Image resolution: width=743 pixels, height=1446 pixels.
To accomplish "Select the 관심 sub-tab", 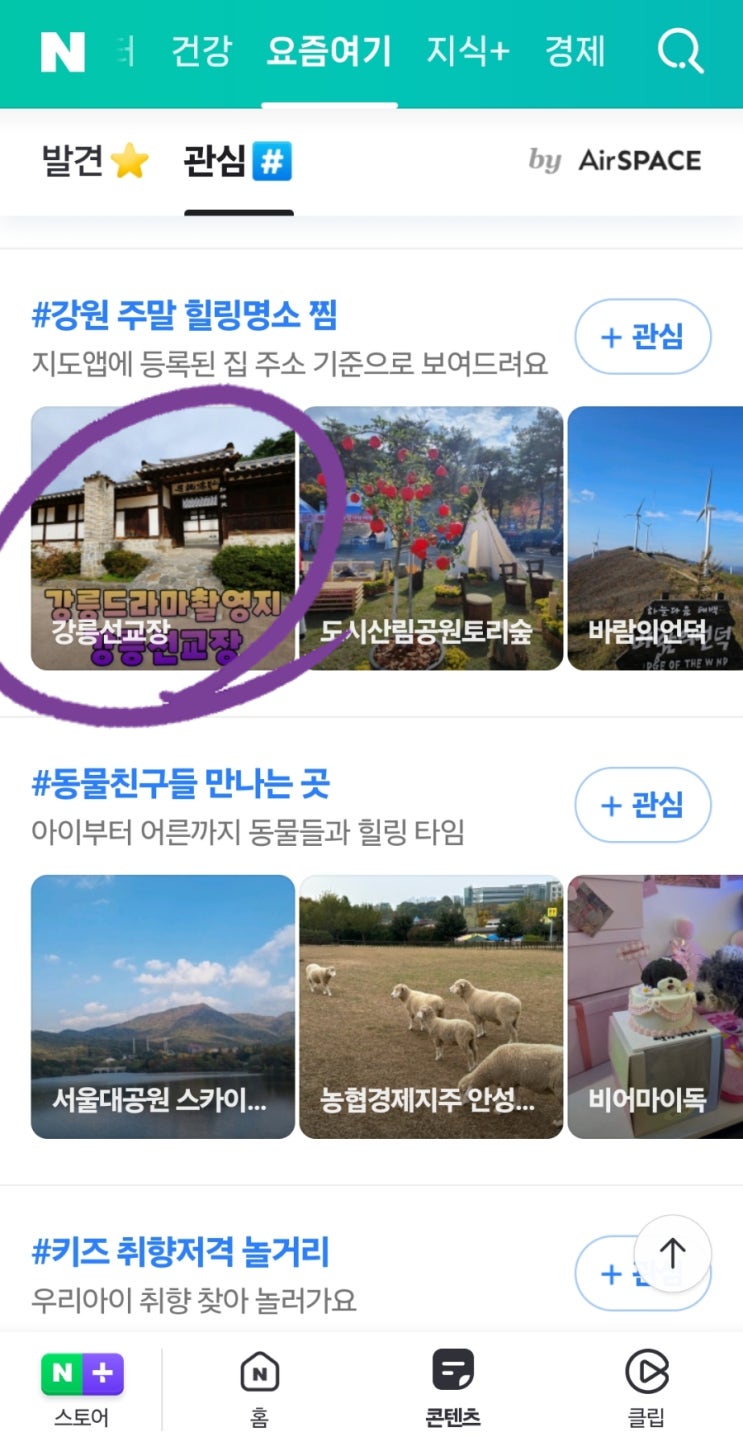I will click(238, 161).
